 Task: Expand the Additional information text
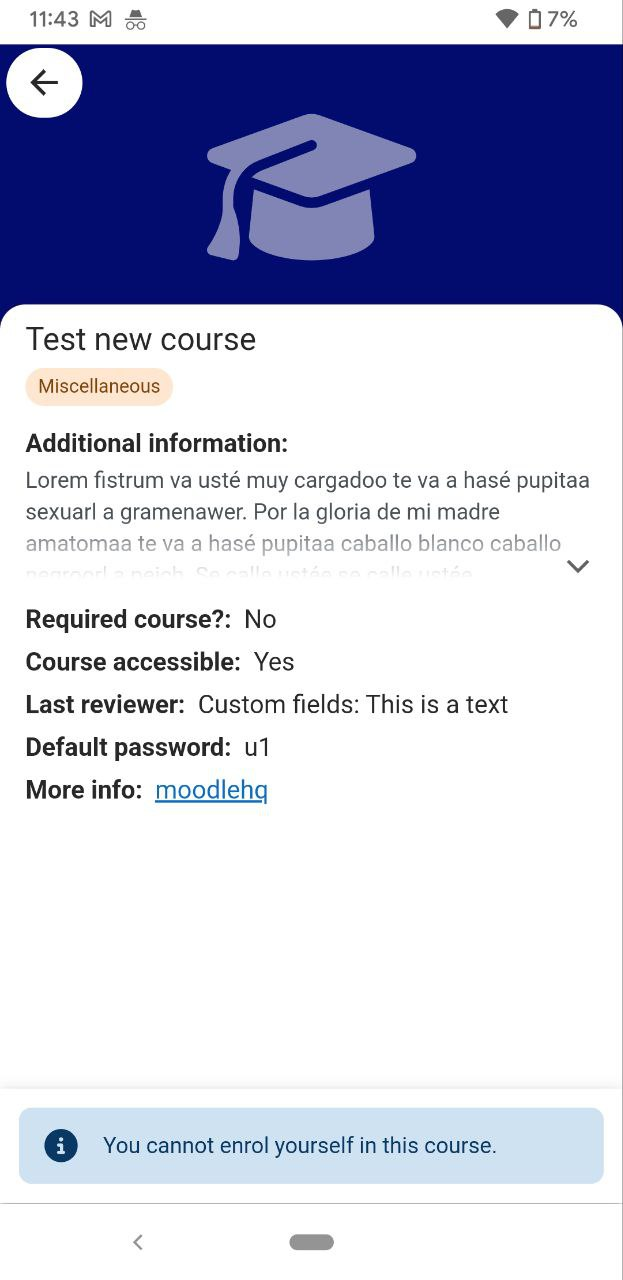click(x=577, y=566)
